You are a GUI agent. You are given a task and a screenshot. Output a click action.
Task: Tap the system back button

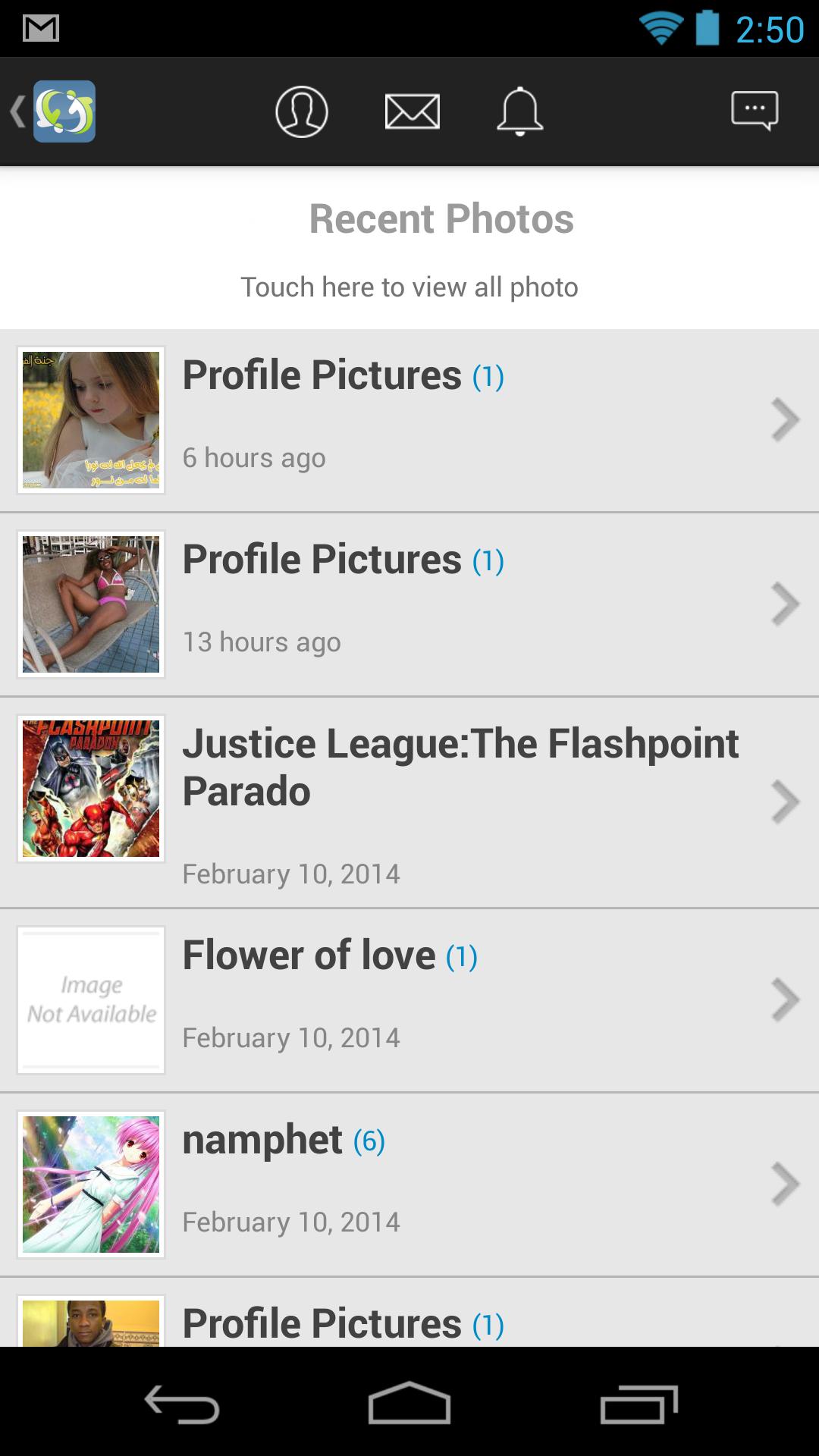pos(182,1403)
